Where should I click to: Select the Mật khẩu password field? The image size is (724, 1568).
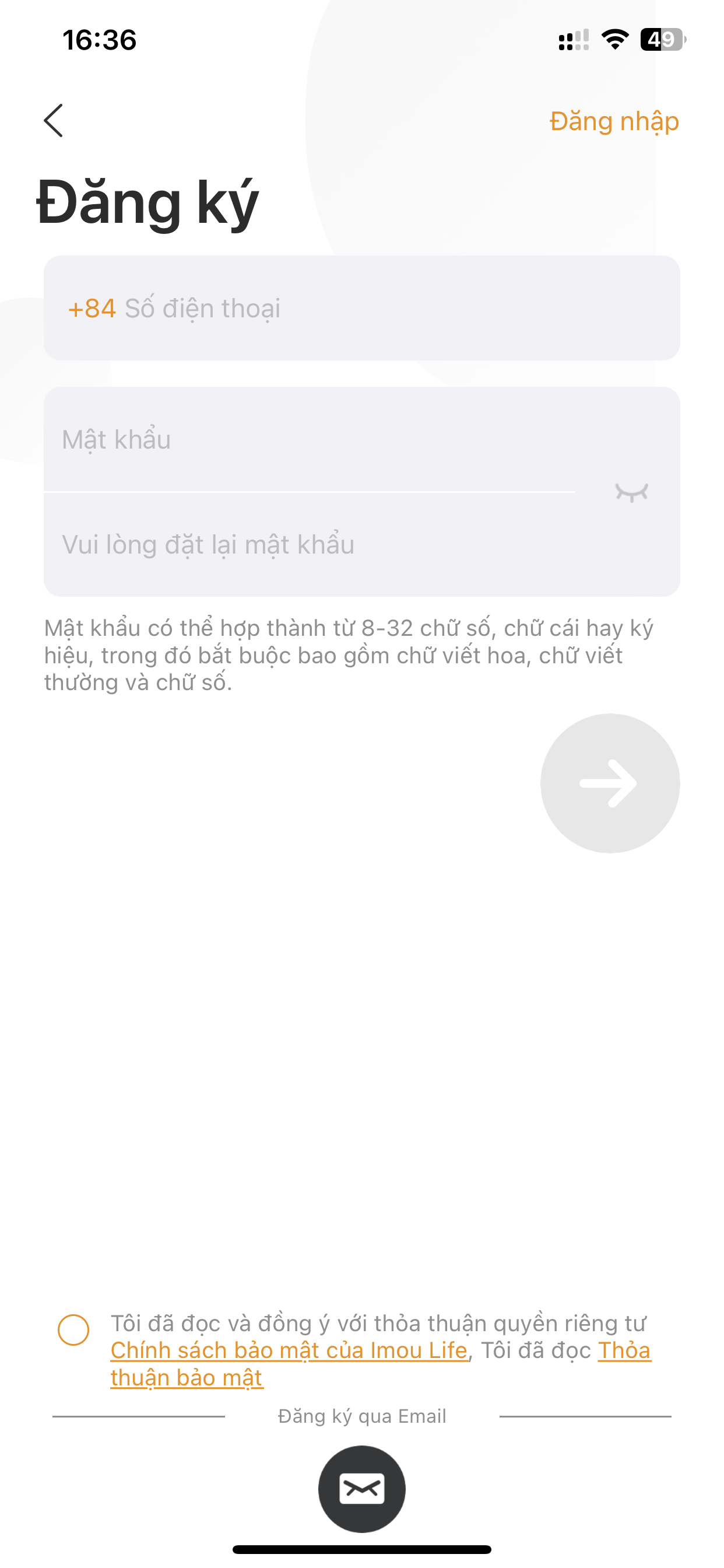click(309, 439)
